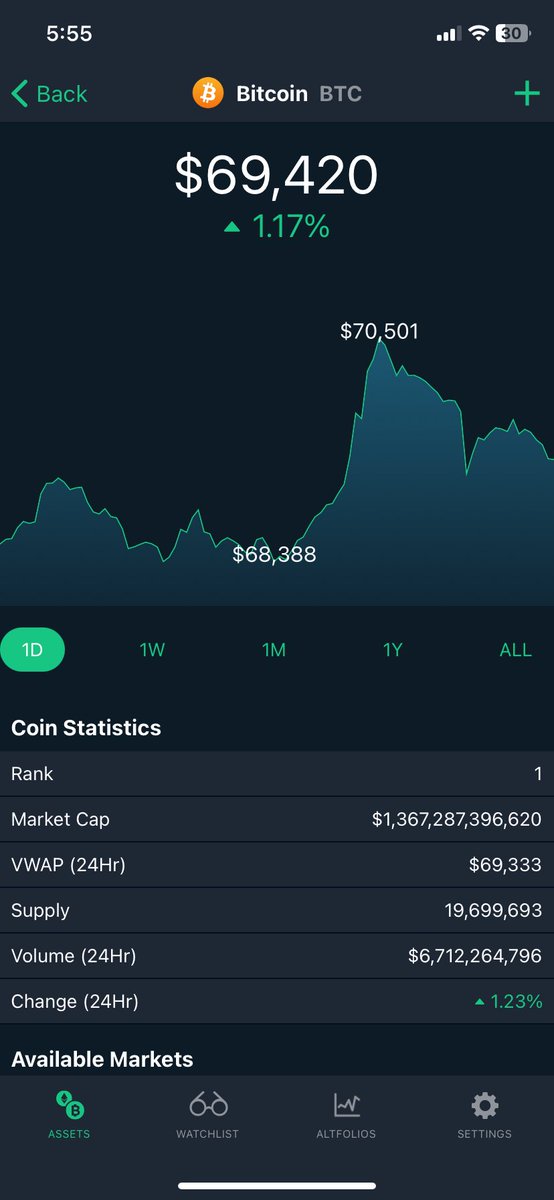Go back to the previous screen
Viewport: 554px width, 1200px height.
(x=49, y=94)
